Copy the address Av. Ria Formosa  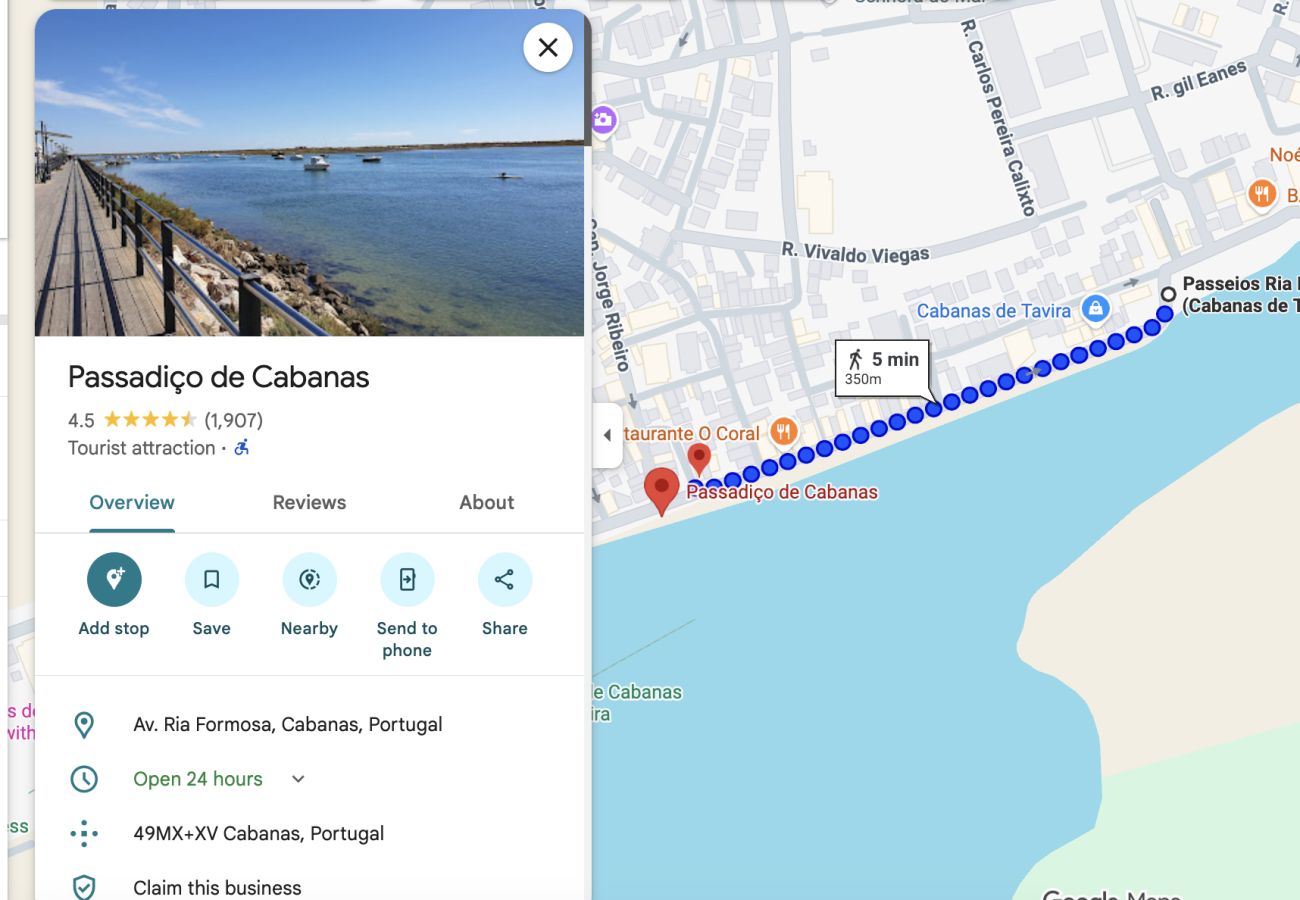pos(287,724)
